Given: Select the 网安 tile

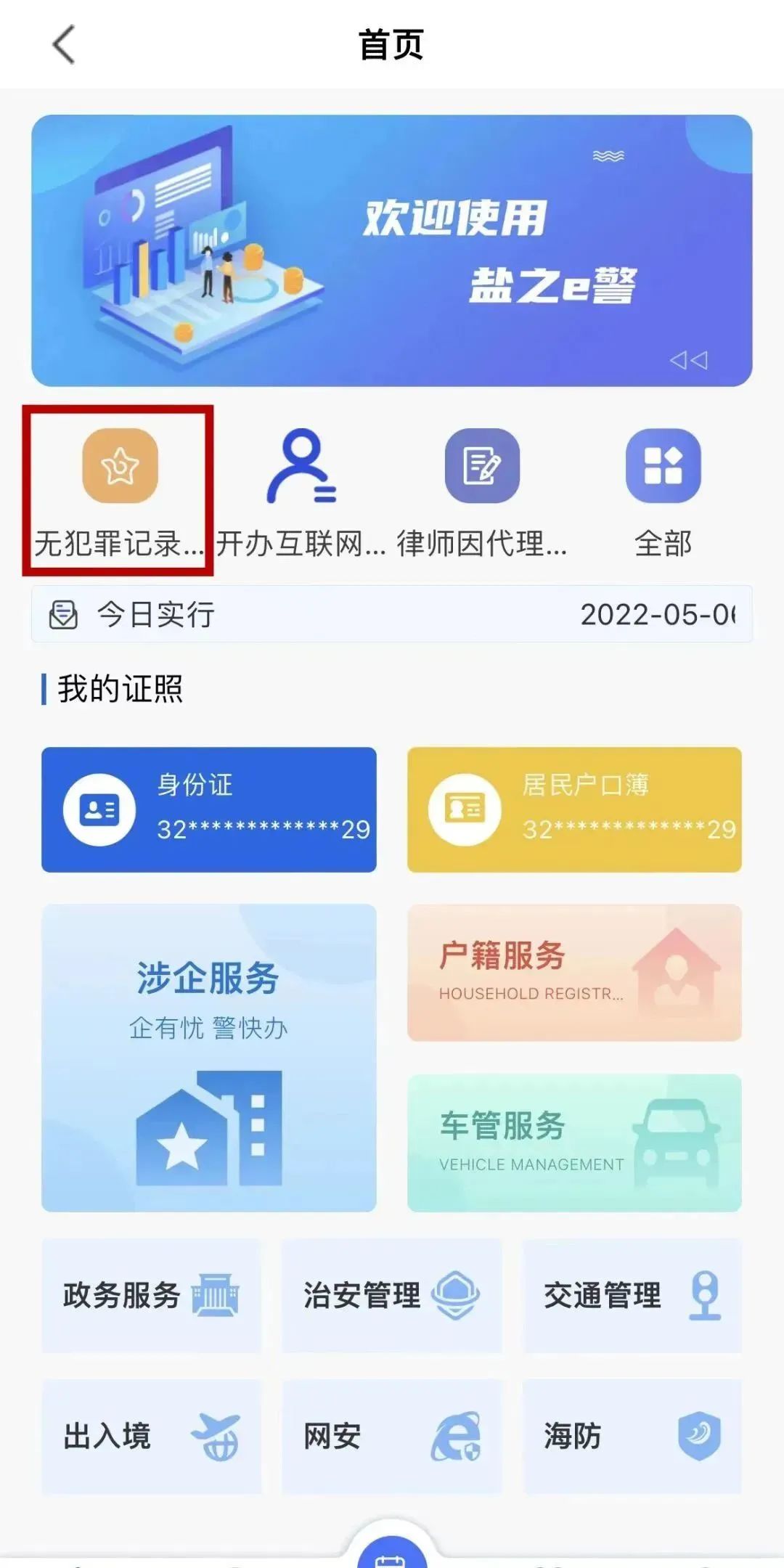Looking at the screenshot, I should pyautogui.click(x=391, y=1436).
